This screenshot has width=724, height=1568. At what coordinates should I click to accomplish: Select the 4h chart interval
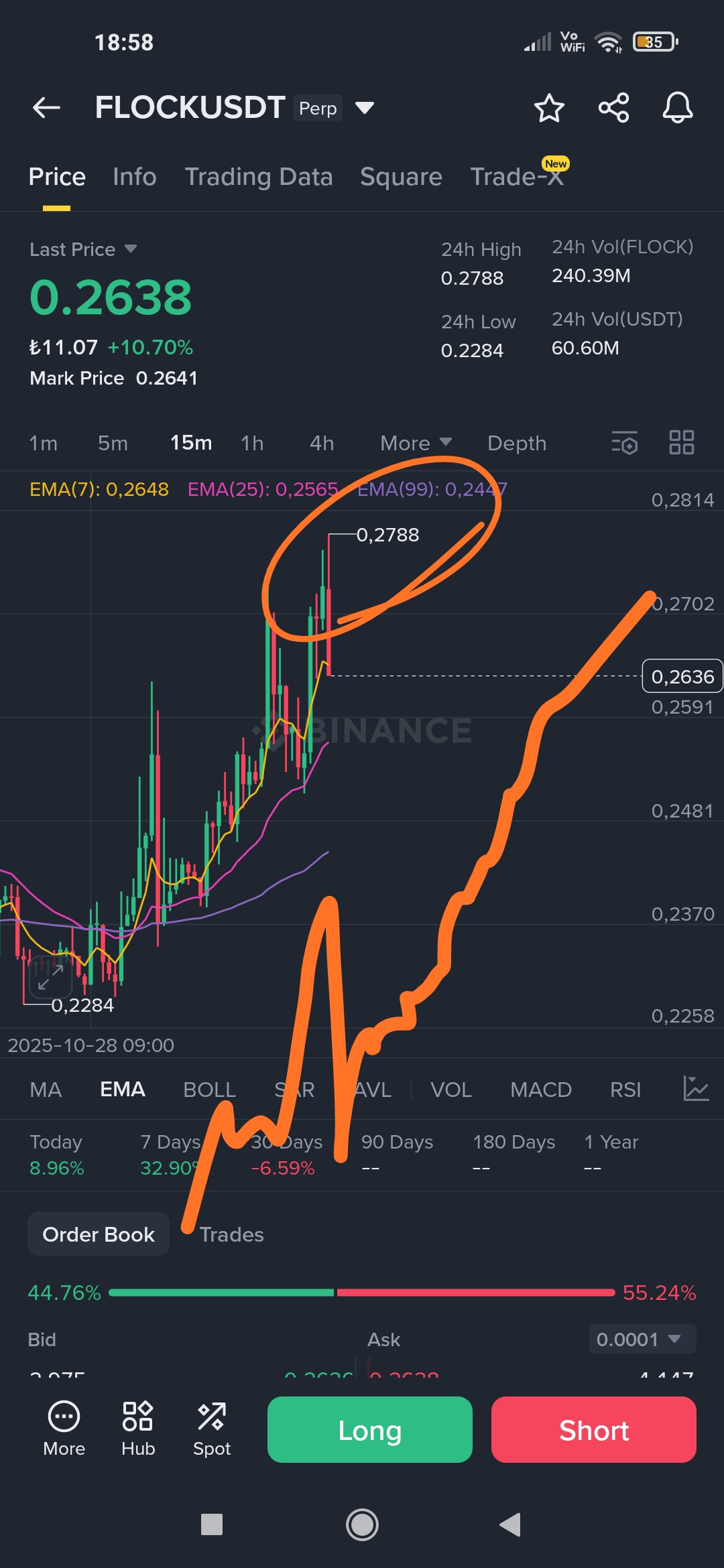[x=322, y=443]
